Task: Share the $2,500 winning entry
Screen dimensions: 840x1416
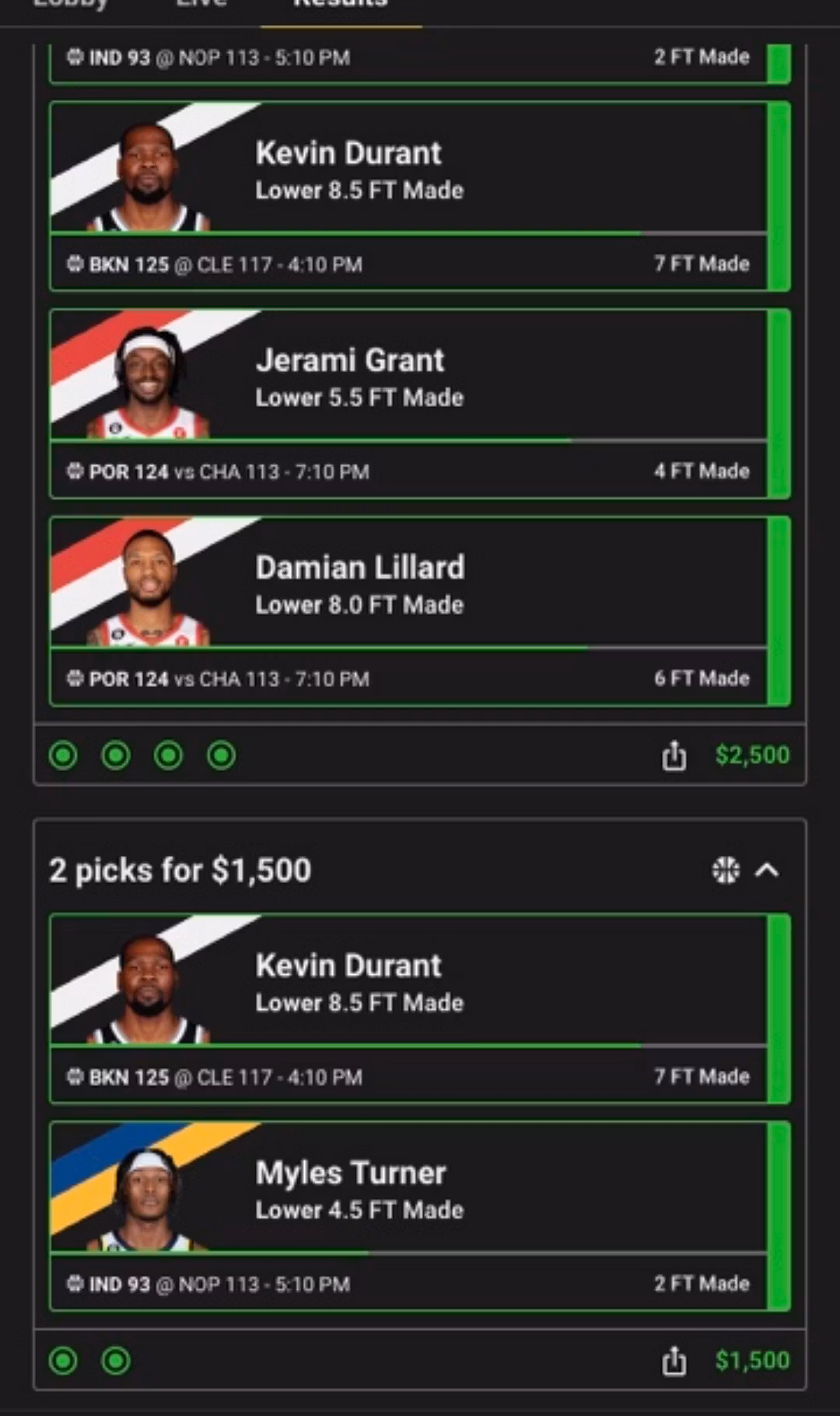Action: pos(674,755)
